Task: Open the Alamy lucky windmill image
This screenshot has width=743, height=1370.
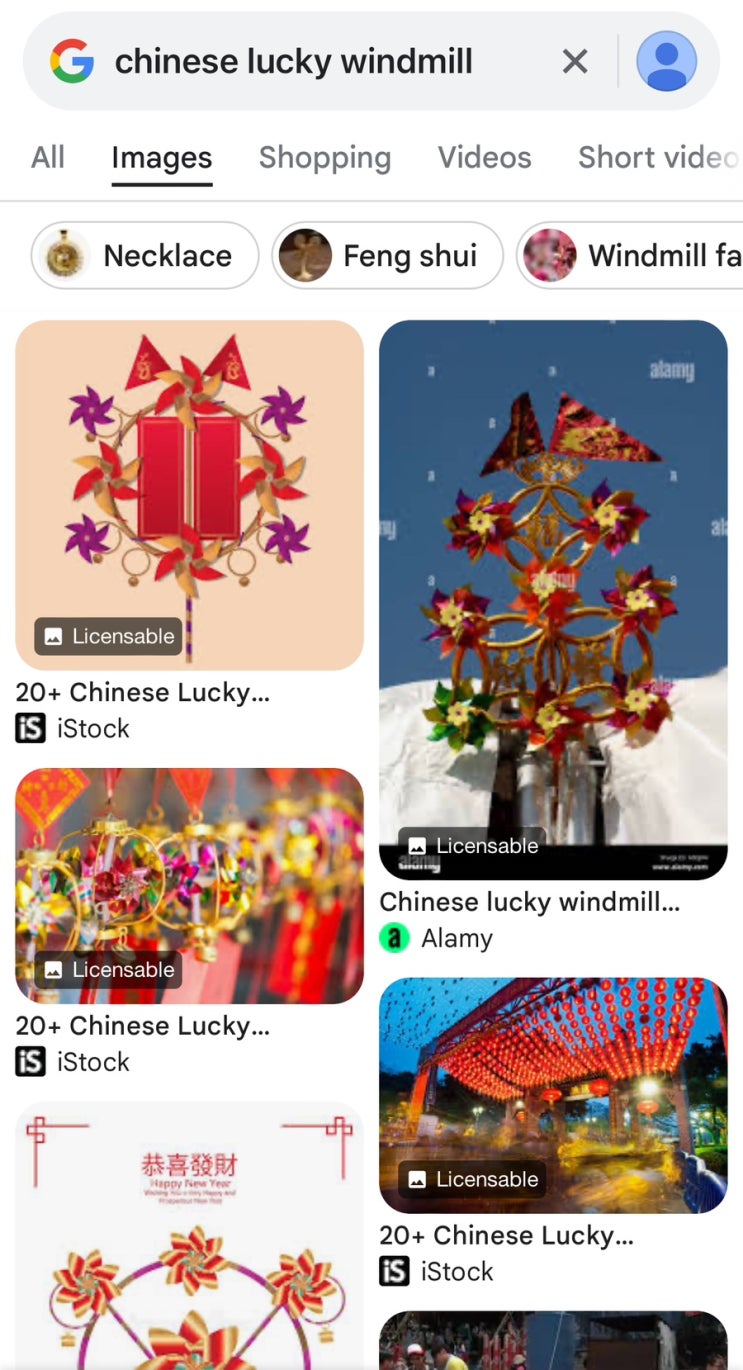Action: [x=553, y=600]
